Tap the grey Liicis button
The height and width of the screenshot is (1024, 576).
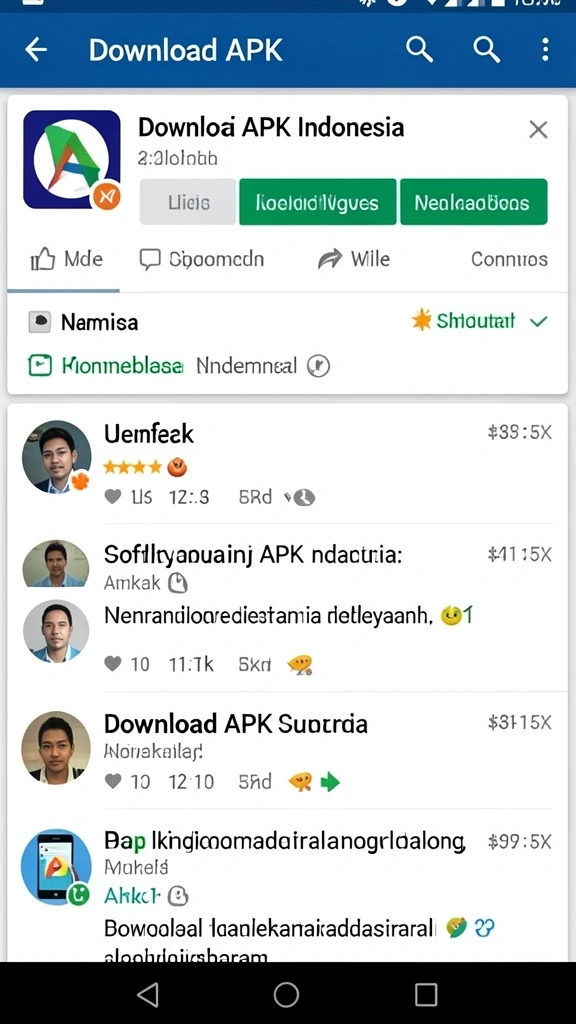tap(188, 202)
